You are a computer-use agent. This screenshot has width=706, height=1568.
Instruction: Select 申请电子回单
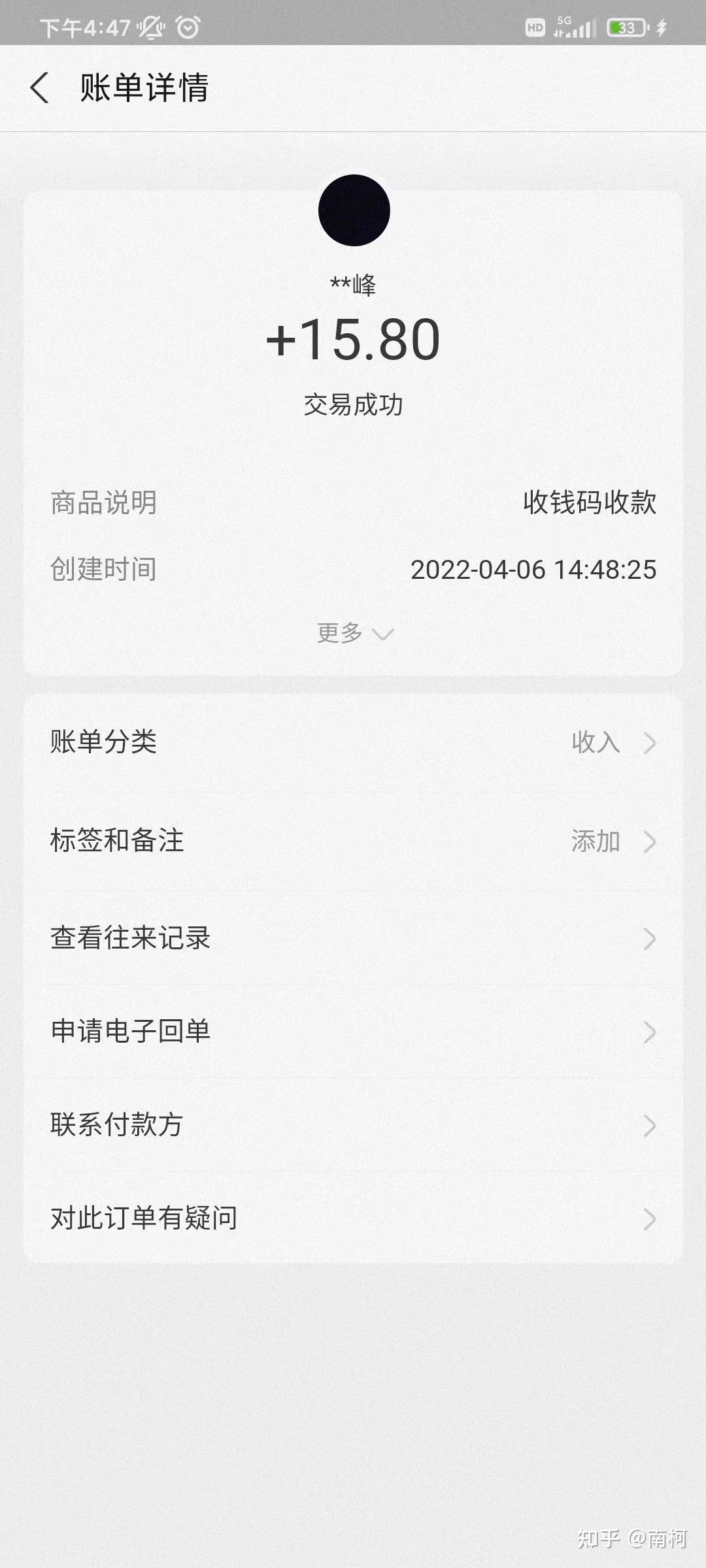(x=353, y=1032)
